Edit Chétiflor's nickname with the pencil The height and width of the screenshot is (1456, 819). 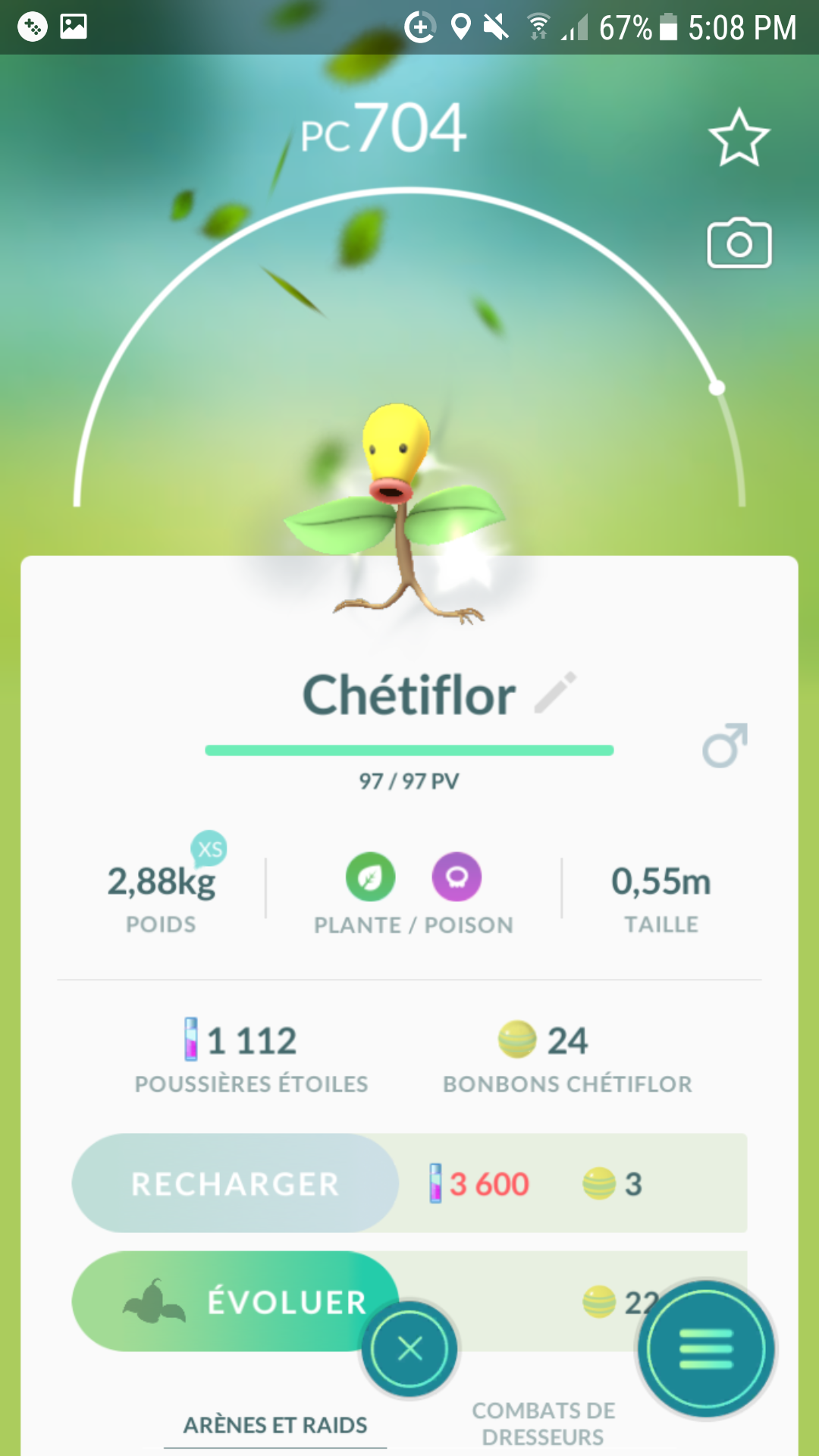tap(556, 692)
